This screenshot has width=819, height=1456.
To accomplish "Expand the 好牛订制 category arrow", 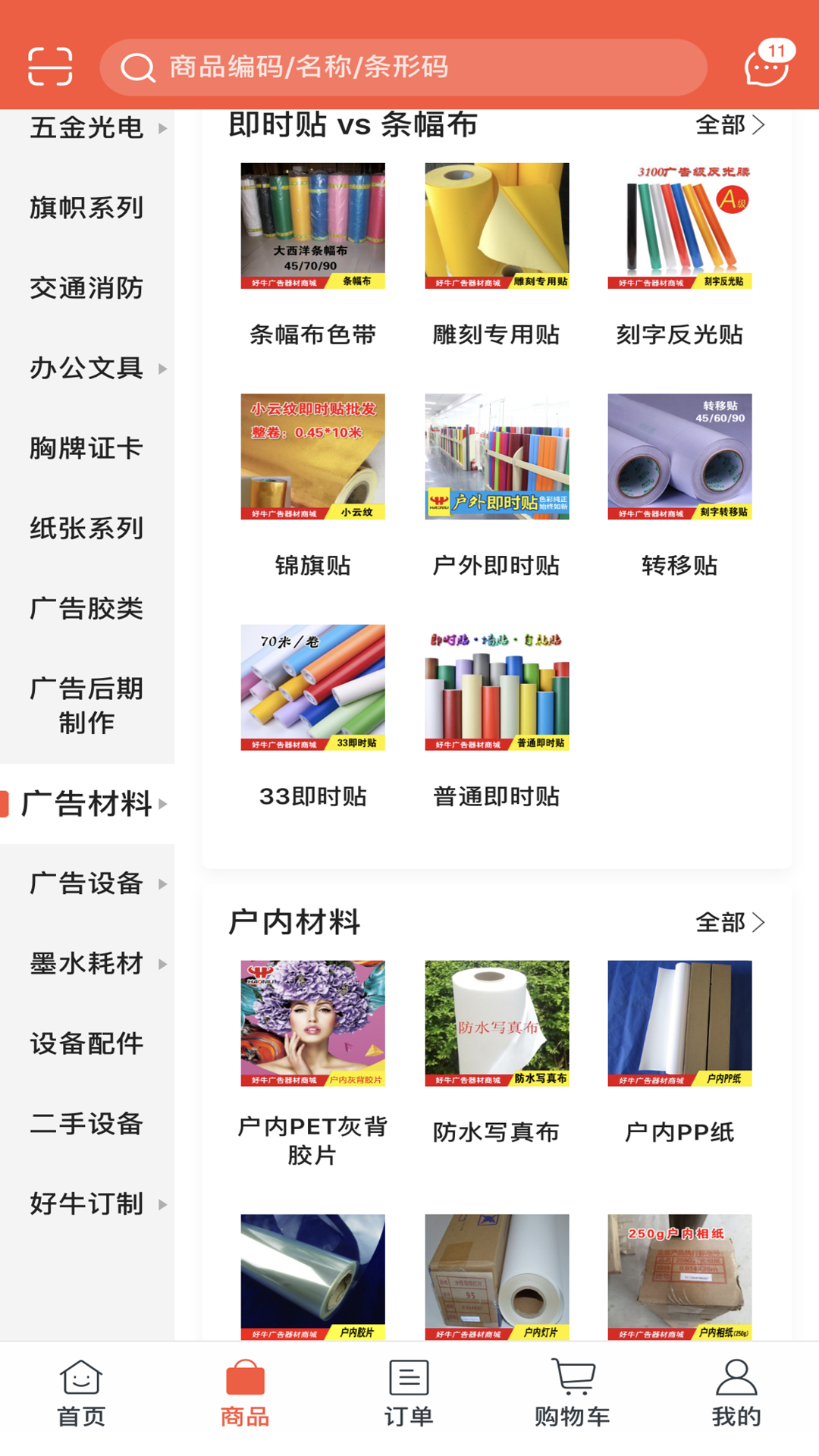I will point(162,1204).
